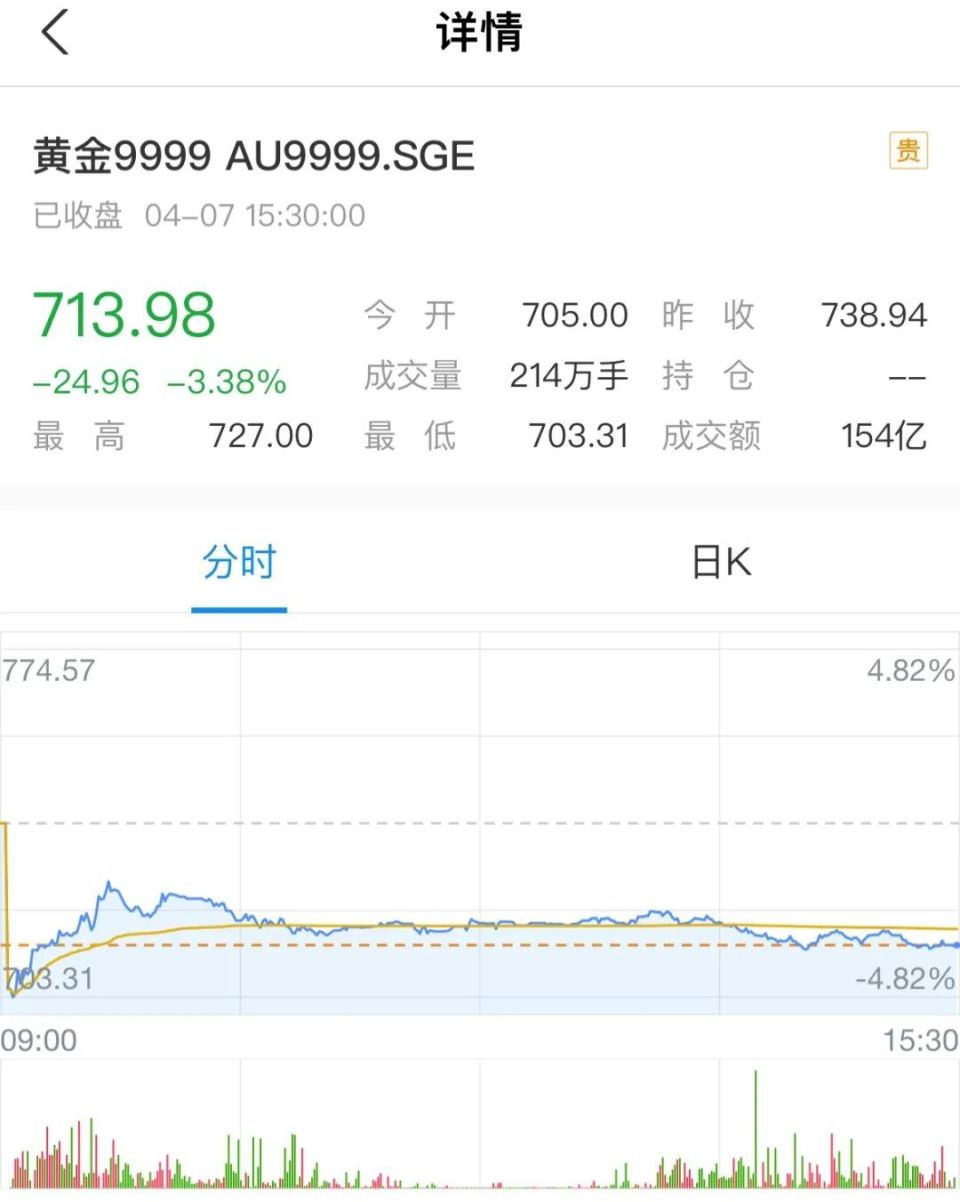Switch to the 日K daily candlestick tab
Image resolution: width=960 pixels, height=1202 pixels.
[718, 563]
